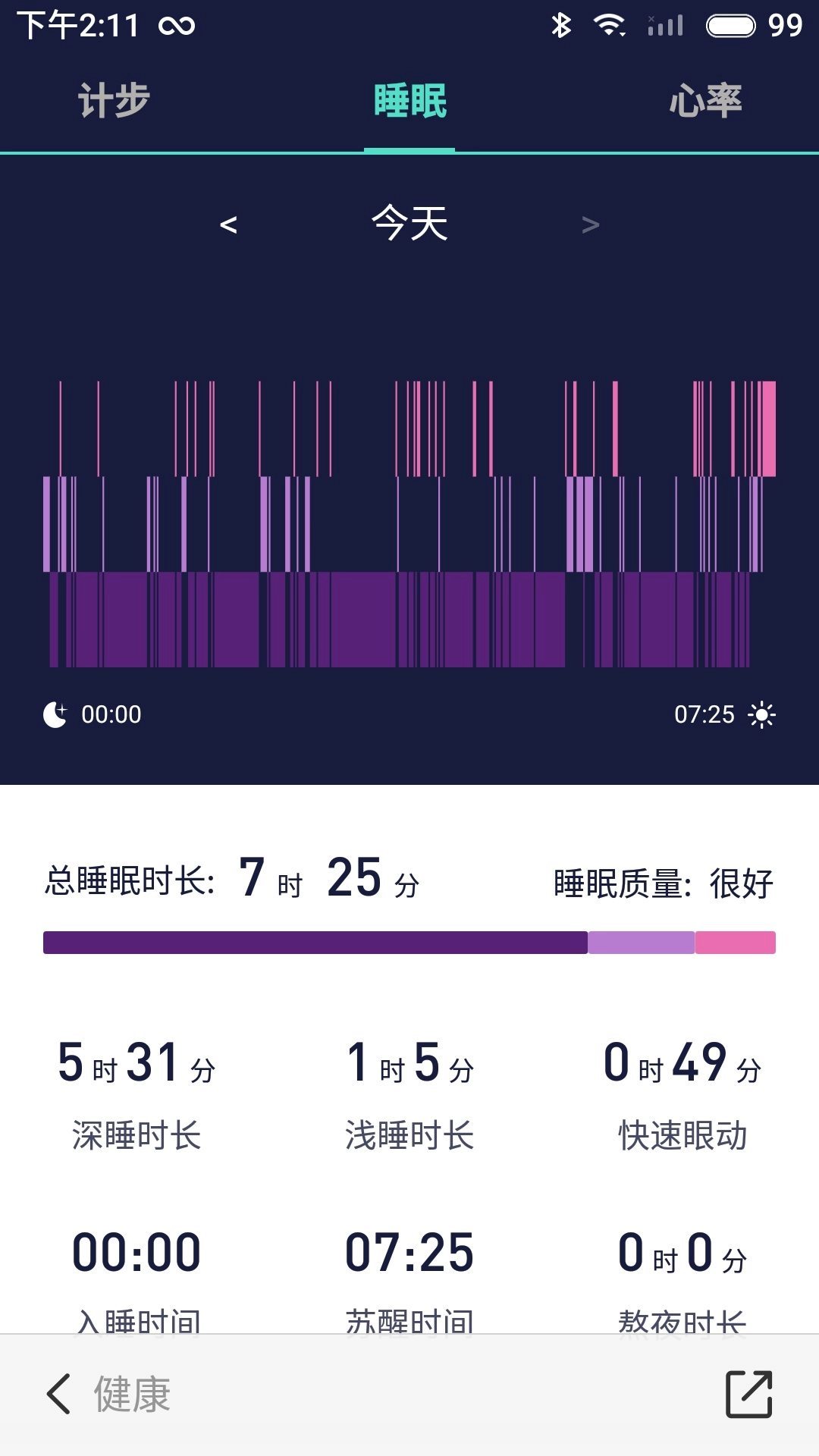Screen dimensions: 819x1456
Task: Tap the sun icon beside 07:25
Action: point(762,713)
